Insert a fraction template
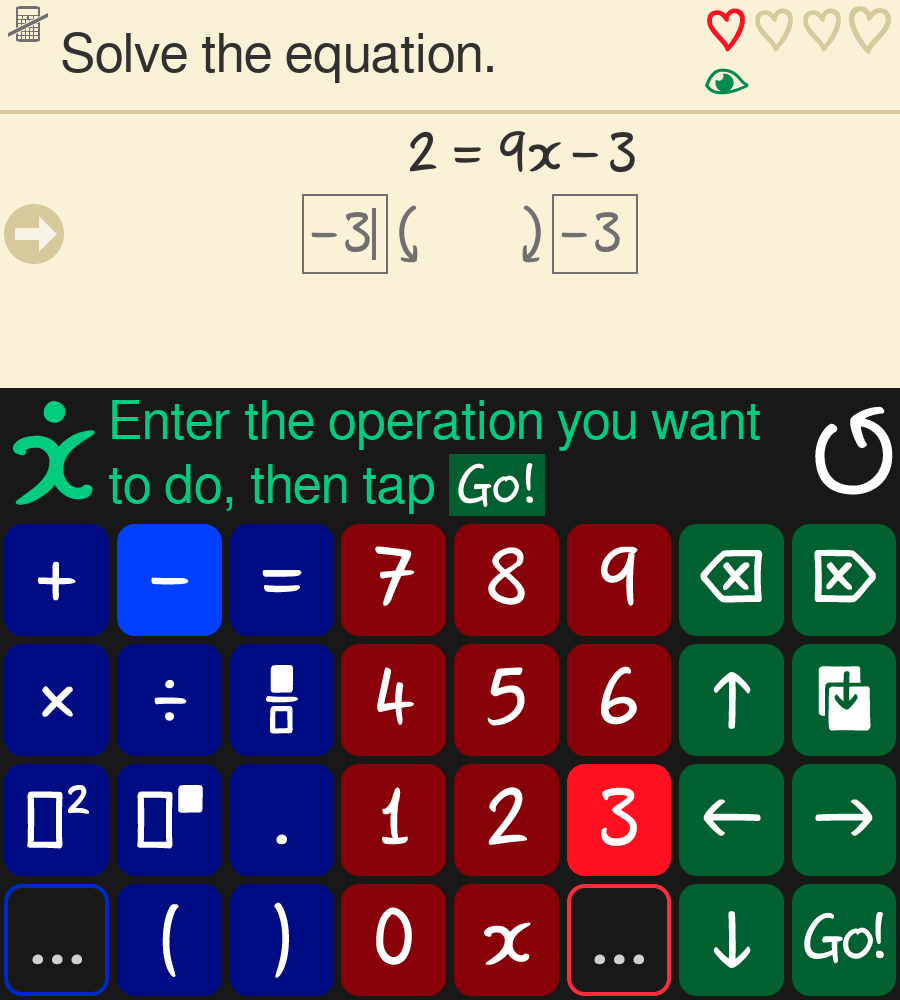Screen dimensions: 900x1000 (281, 699)
